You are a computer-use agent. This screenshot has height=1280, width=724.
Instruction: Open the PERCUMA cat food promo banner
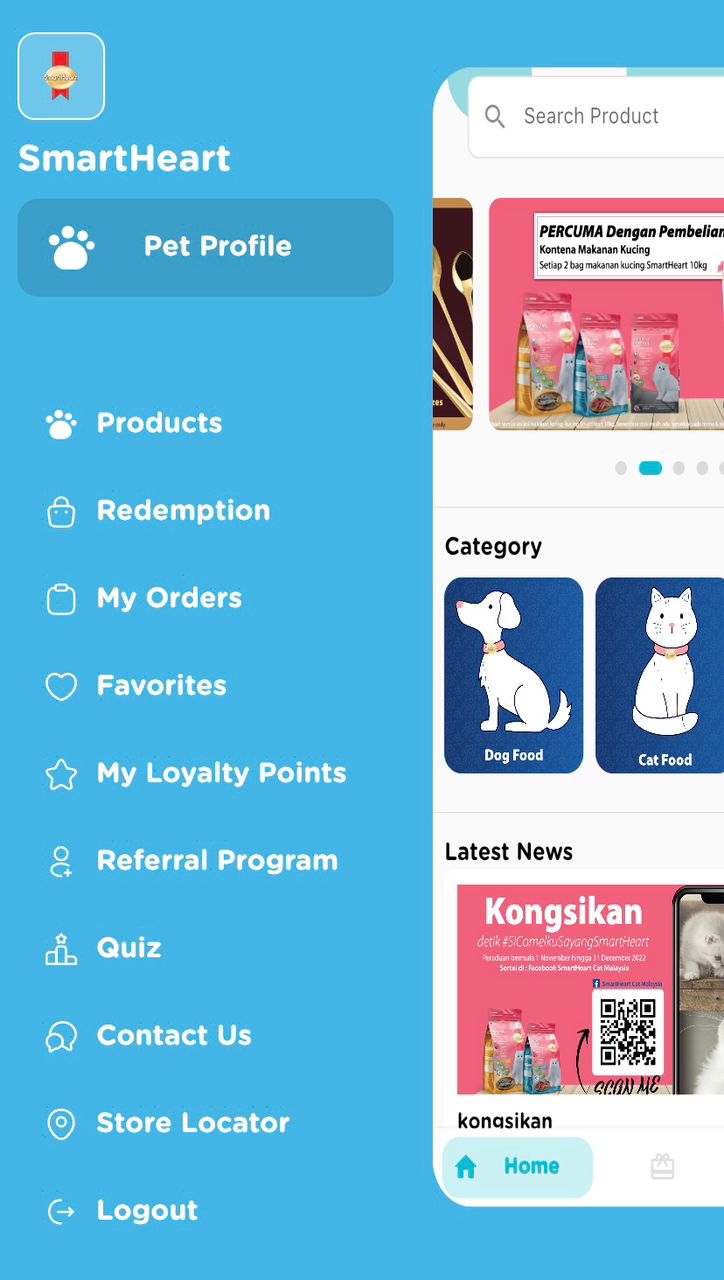[606, 314]
